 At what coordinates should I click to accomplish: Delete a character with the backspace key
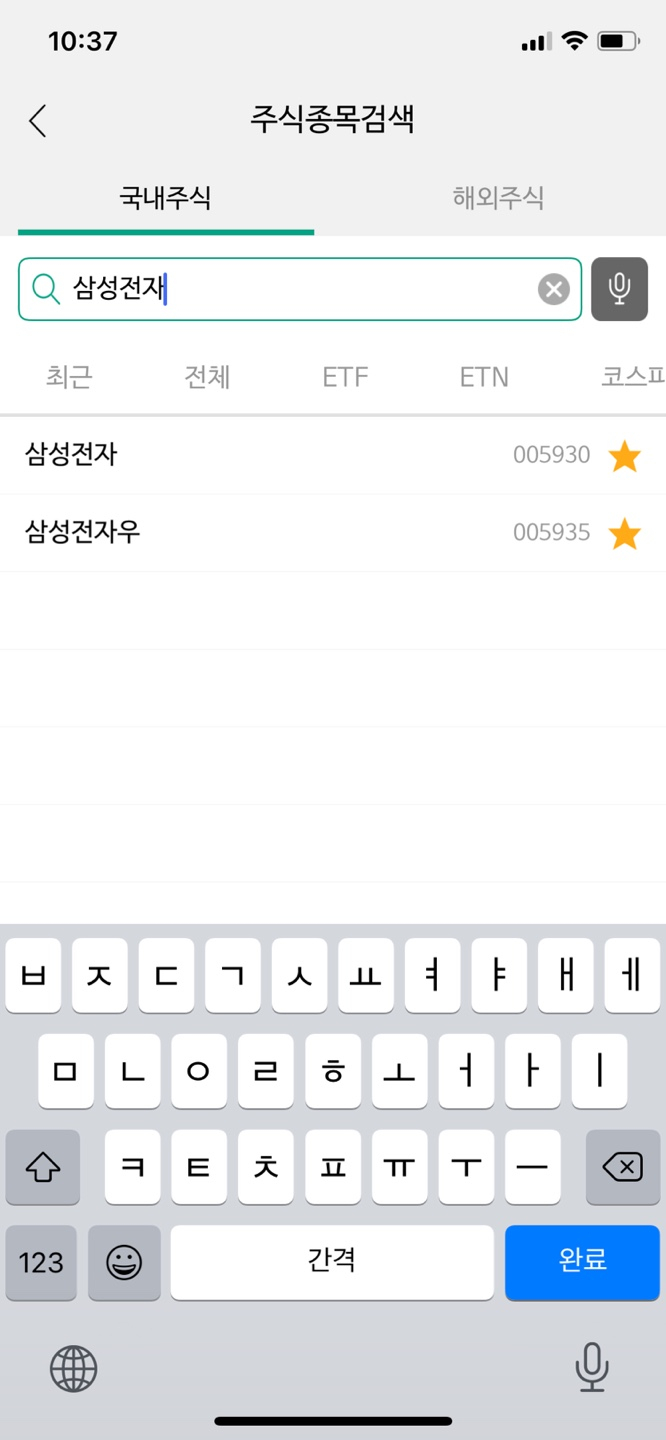click(623, 1167)
